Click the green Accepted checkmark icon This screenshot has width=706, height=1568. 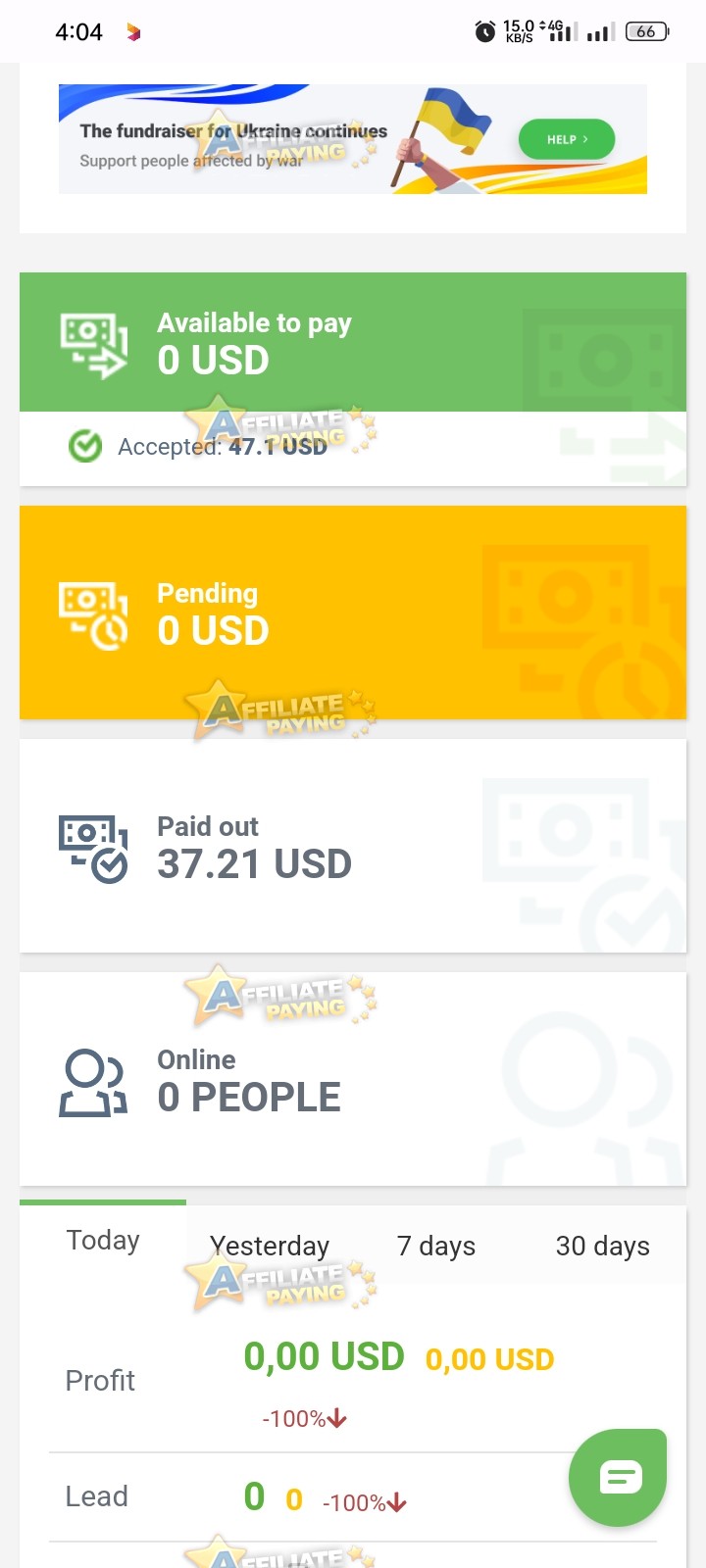pyautogui.click(x=85, y=446)
